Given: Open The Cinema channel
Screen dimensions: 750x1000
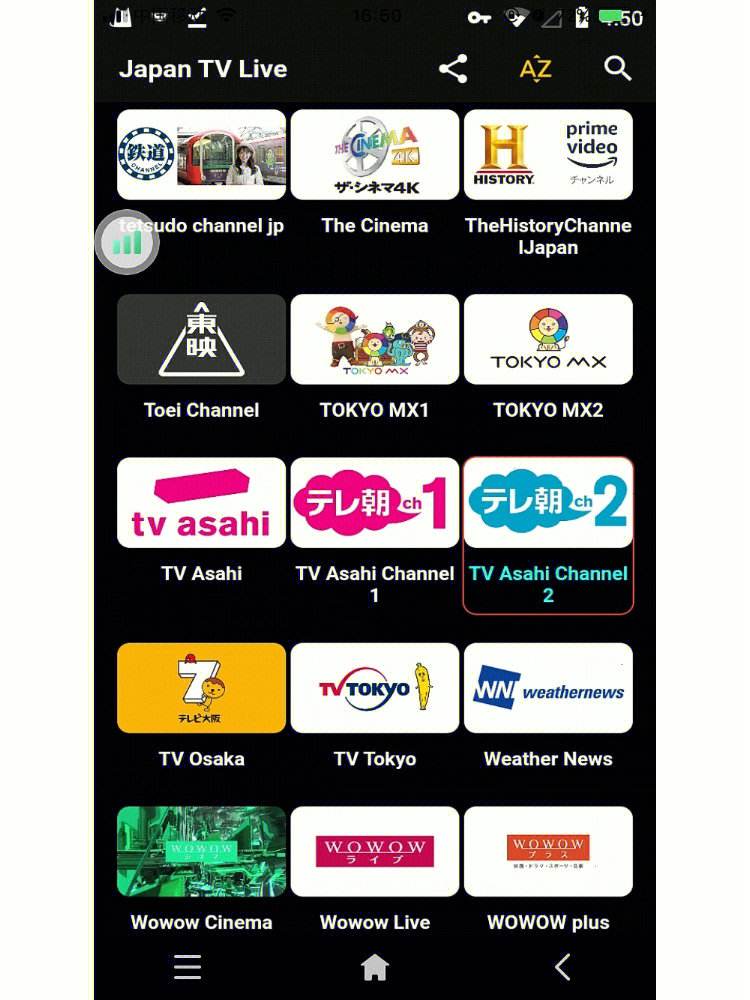Looking at the screenshot, I should tap(375, 155).
